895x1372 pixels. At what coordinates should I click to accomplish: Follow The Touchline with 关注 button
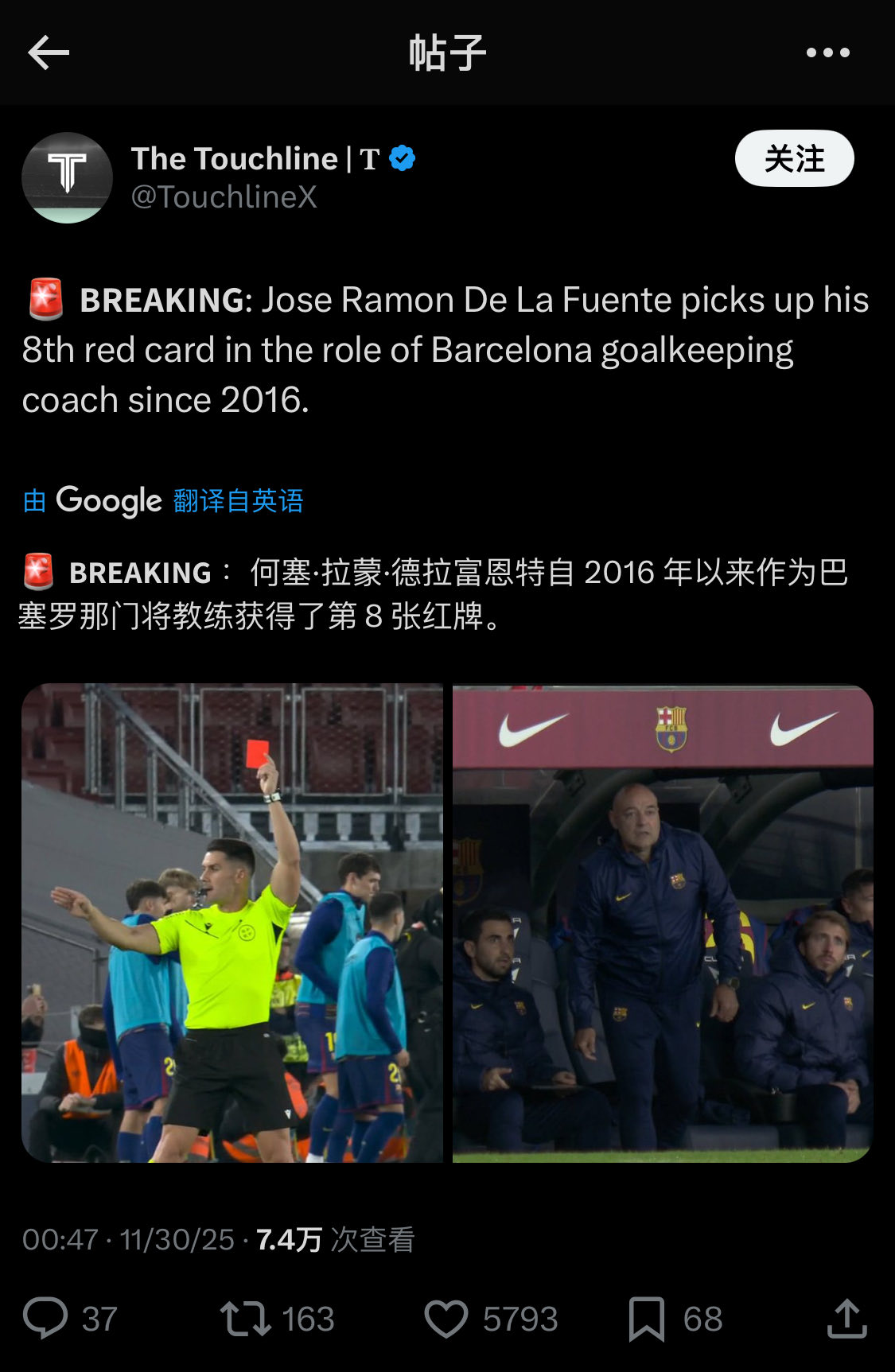[x=794, y=158]
